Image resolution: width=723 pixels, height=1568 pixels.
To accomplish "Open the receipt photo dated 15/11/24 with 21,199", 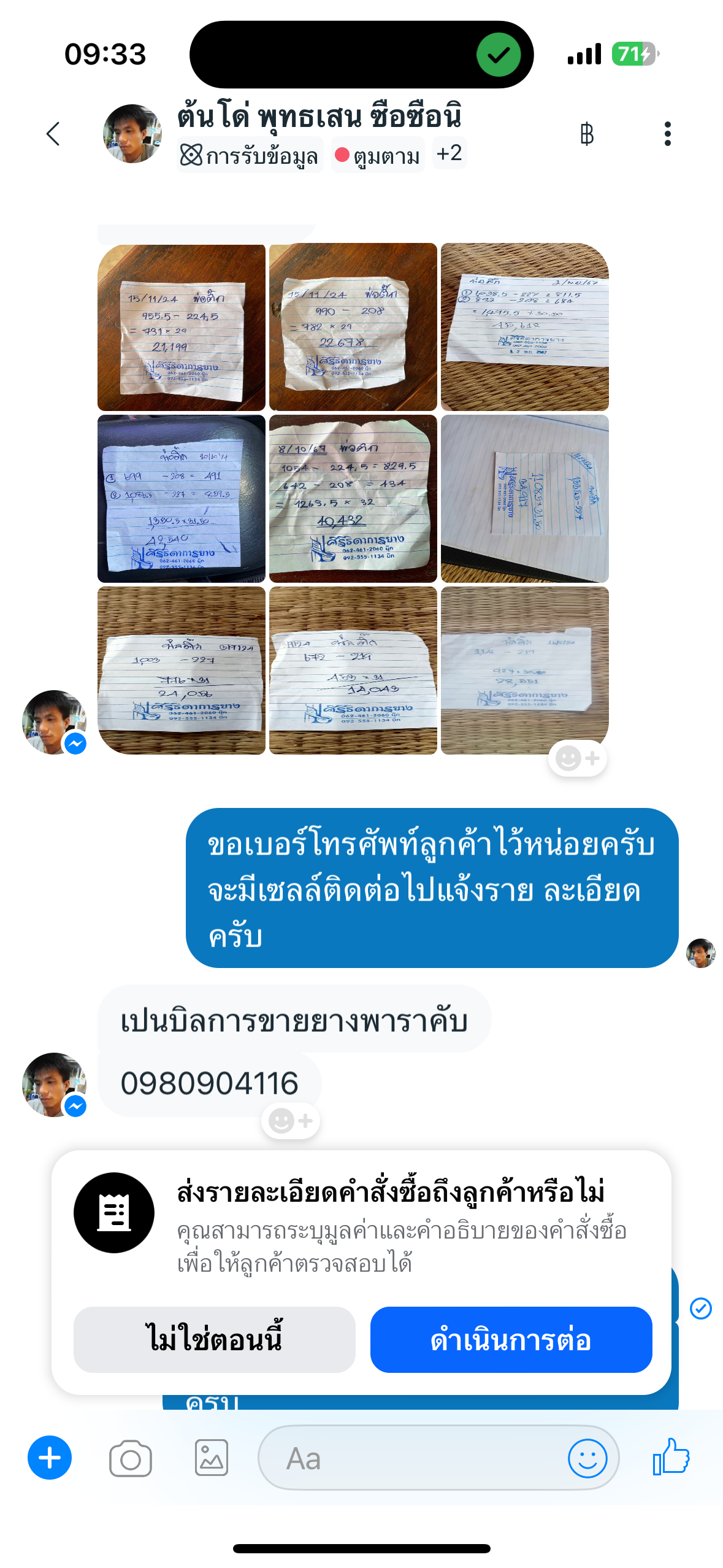I will click(x=182, y=327).
